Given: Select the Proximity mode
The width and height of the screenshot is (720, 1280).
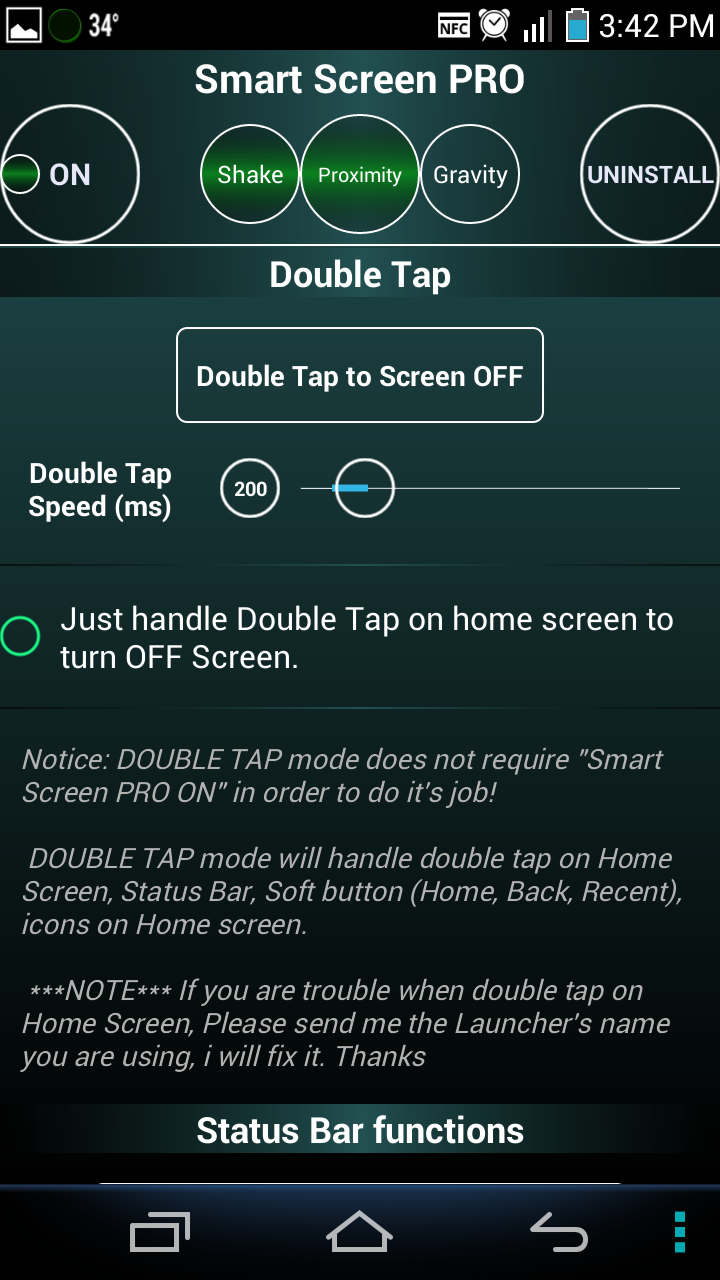Looking at the screenshot, I should click(360, 175).
